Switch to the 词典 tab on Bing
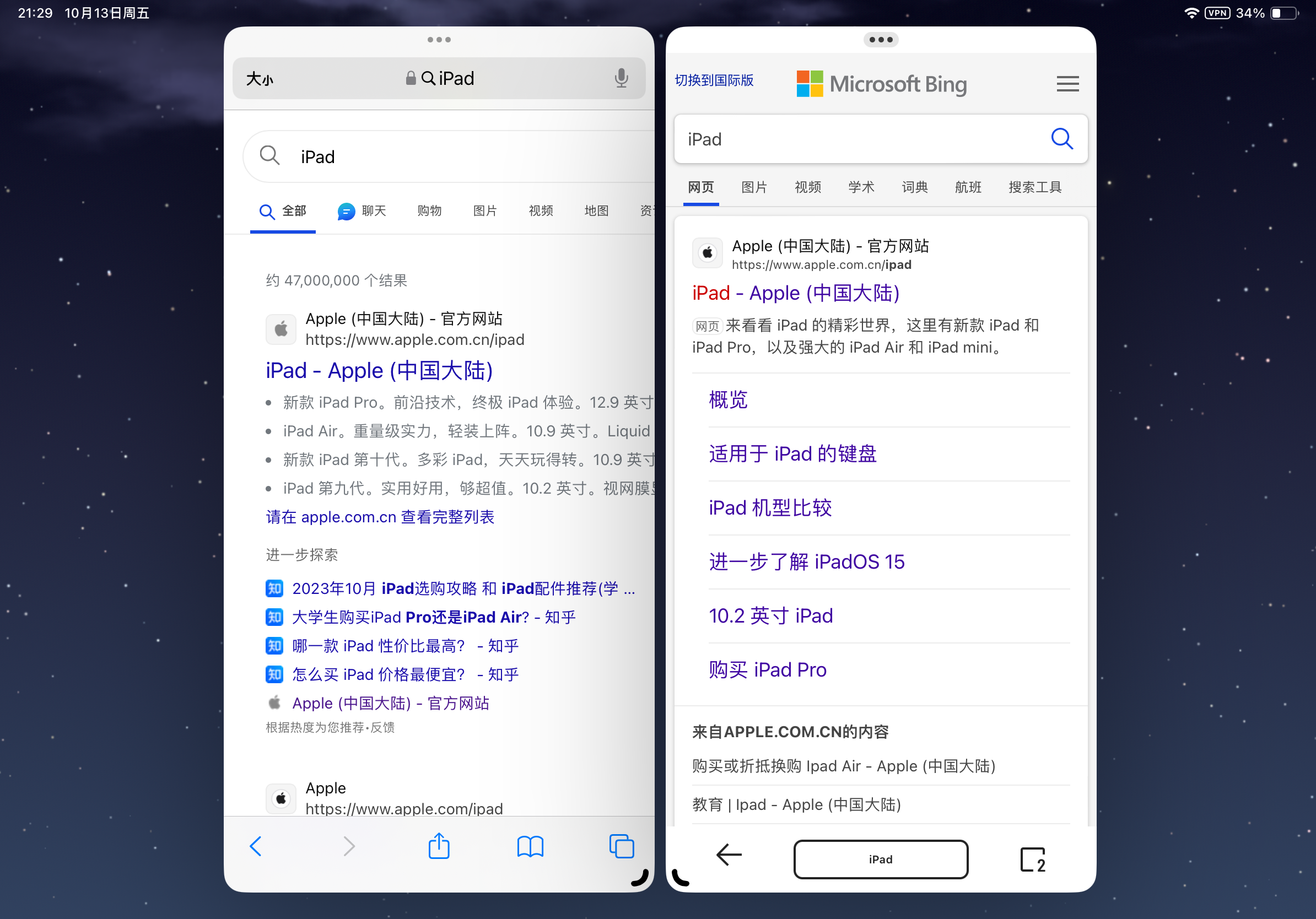This screenshot has height=919, width=1316. click(914, 187)
